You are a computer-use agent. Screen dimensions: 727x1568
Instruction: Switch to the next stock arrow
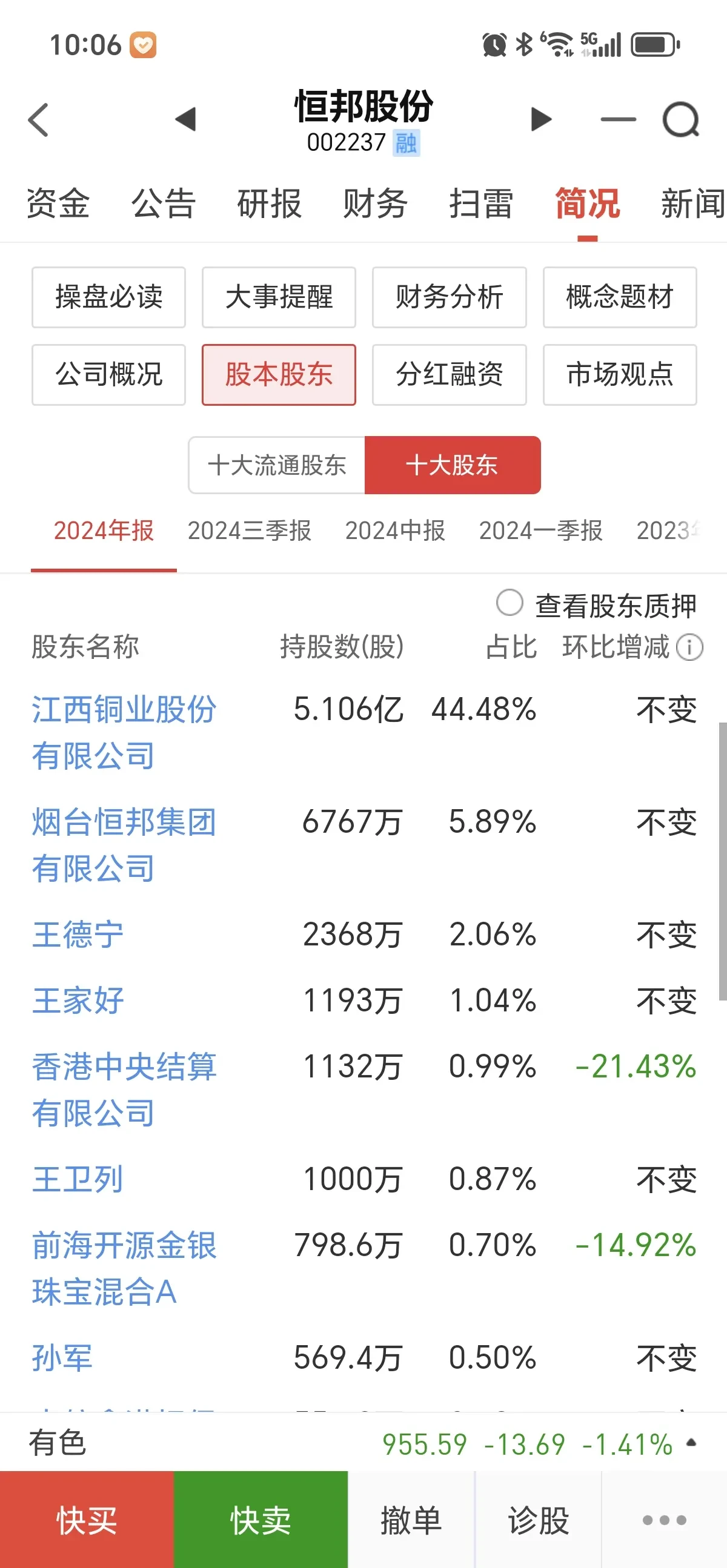pos(540,119)
